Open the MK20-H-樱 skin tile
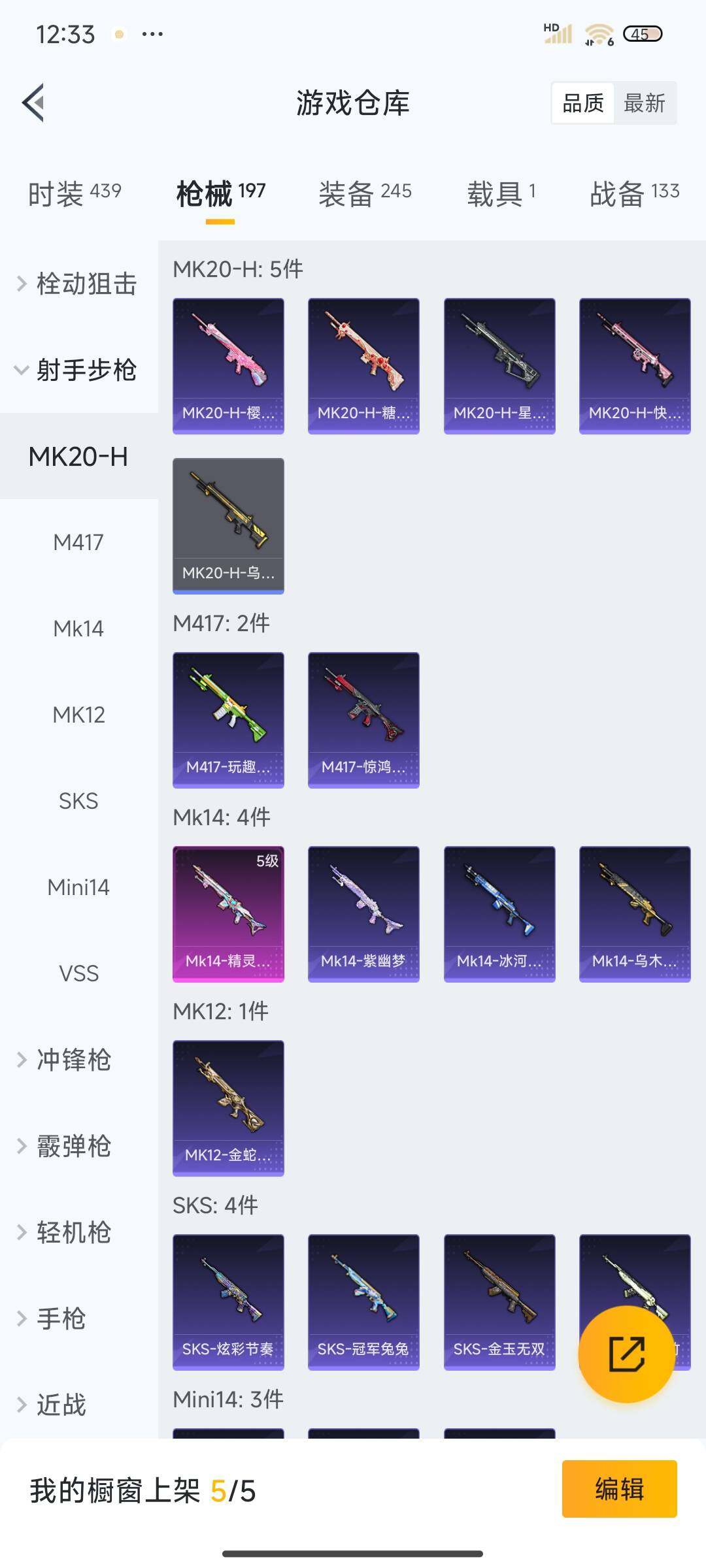This screenshot has height=1568, width=706. click(228, 366)
